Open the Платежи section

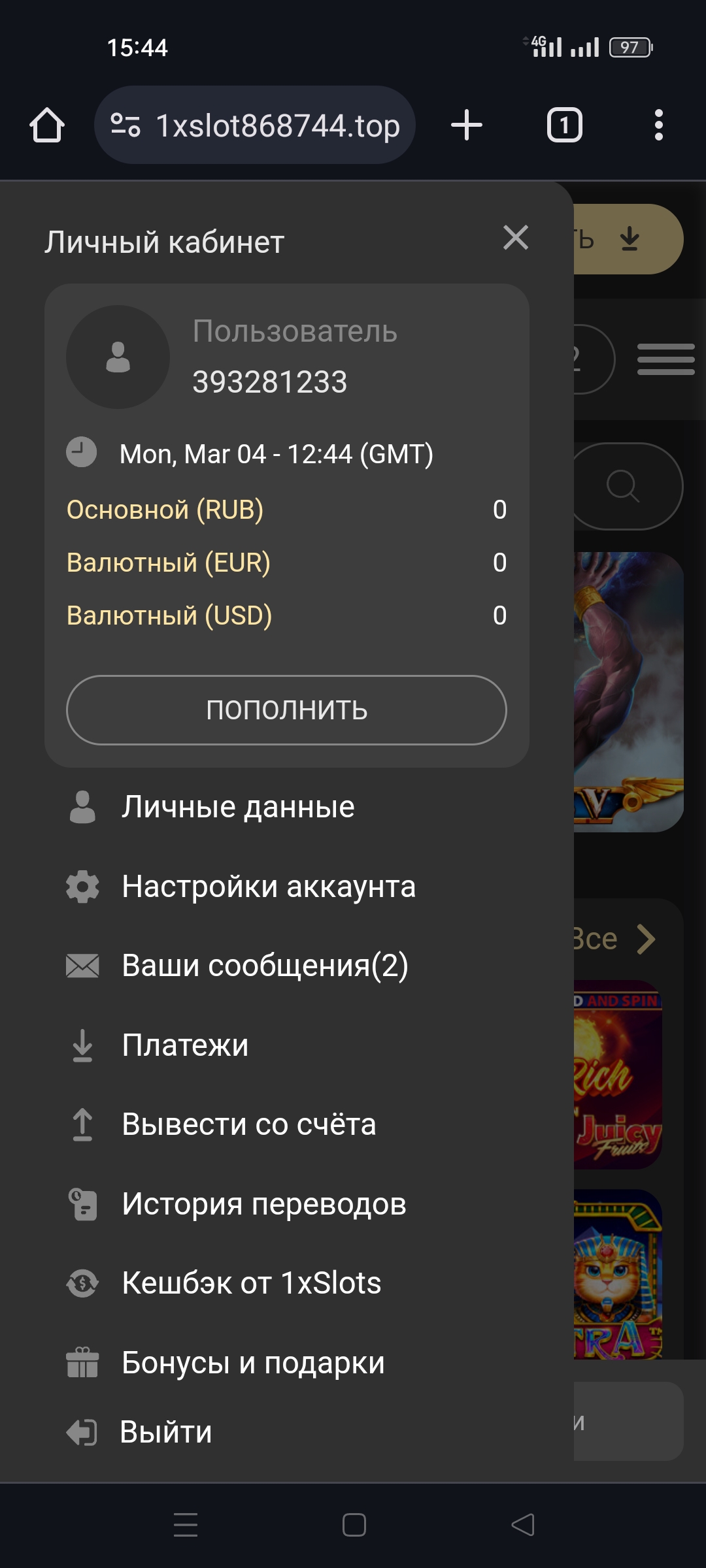(x=185, y=1045)
